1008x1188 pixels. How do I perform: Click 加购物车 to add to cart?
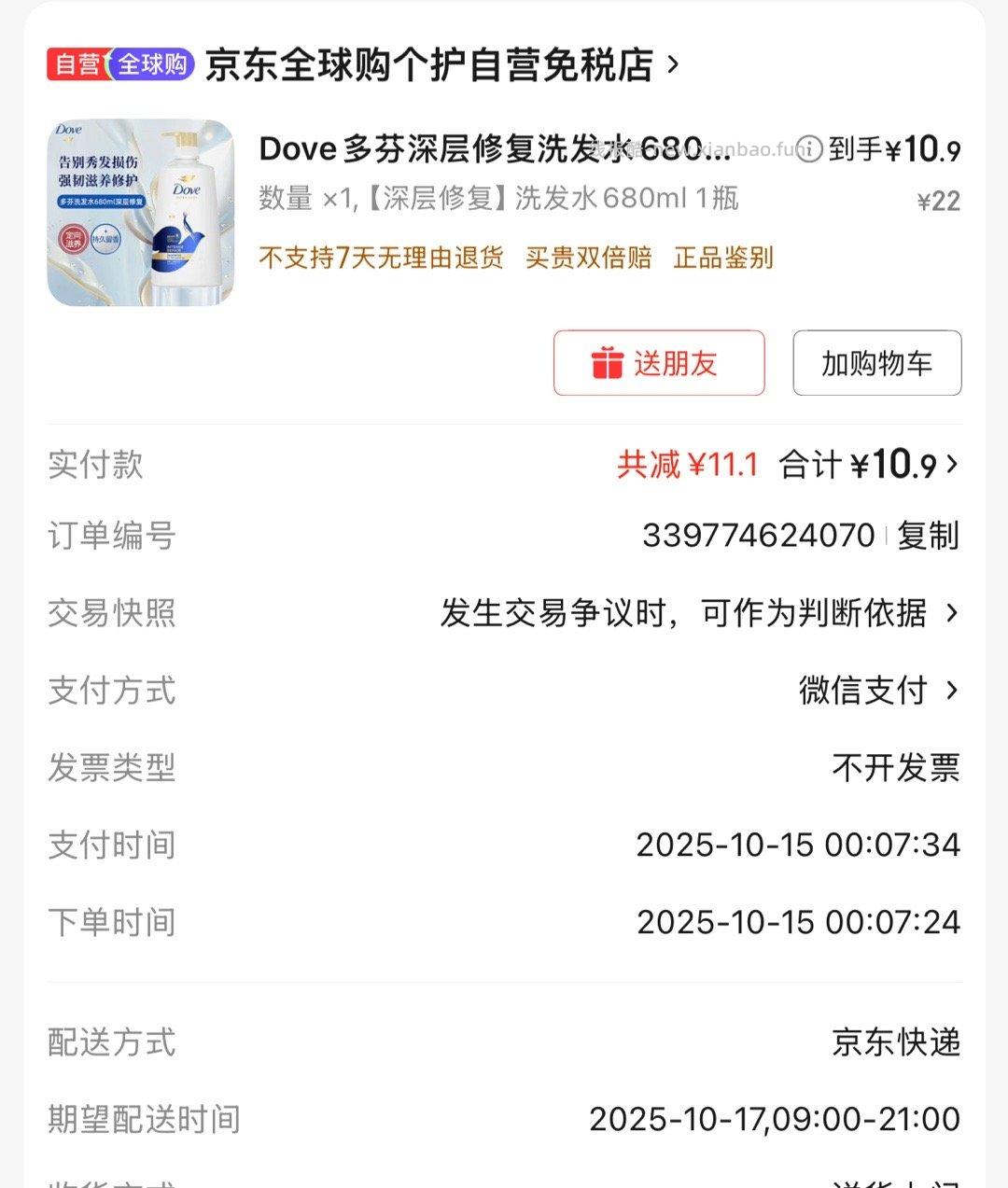click(x=876, y=364)
